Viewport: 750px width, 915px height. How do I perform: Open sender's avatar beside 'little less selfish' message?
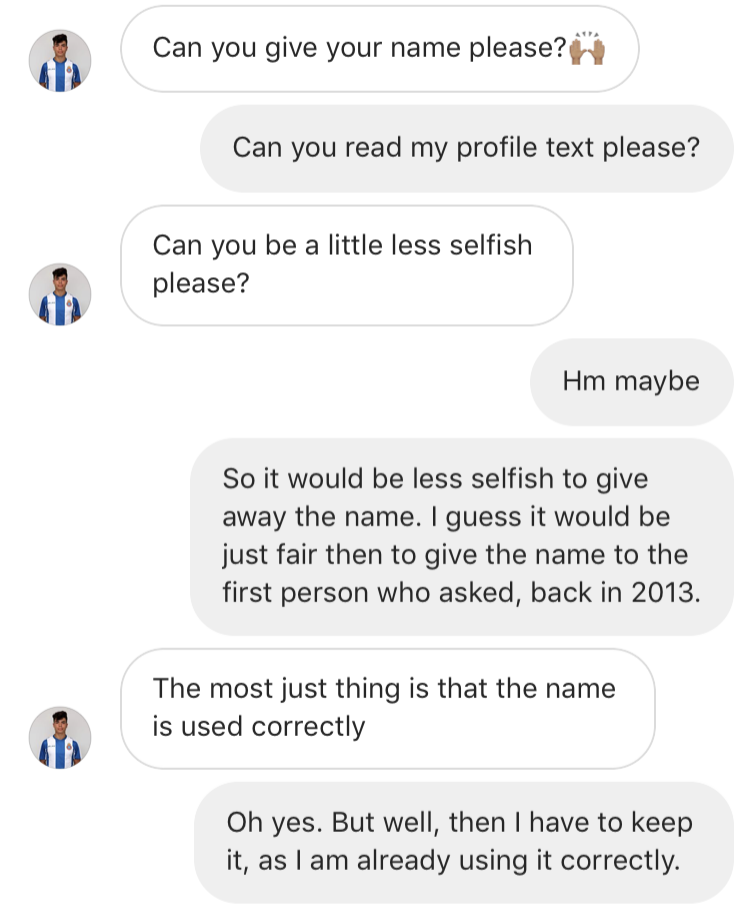60,295
